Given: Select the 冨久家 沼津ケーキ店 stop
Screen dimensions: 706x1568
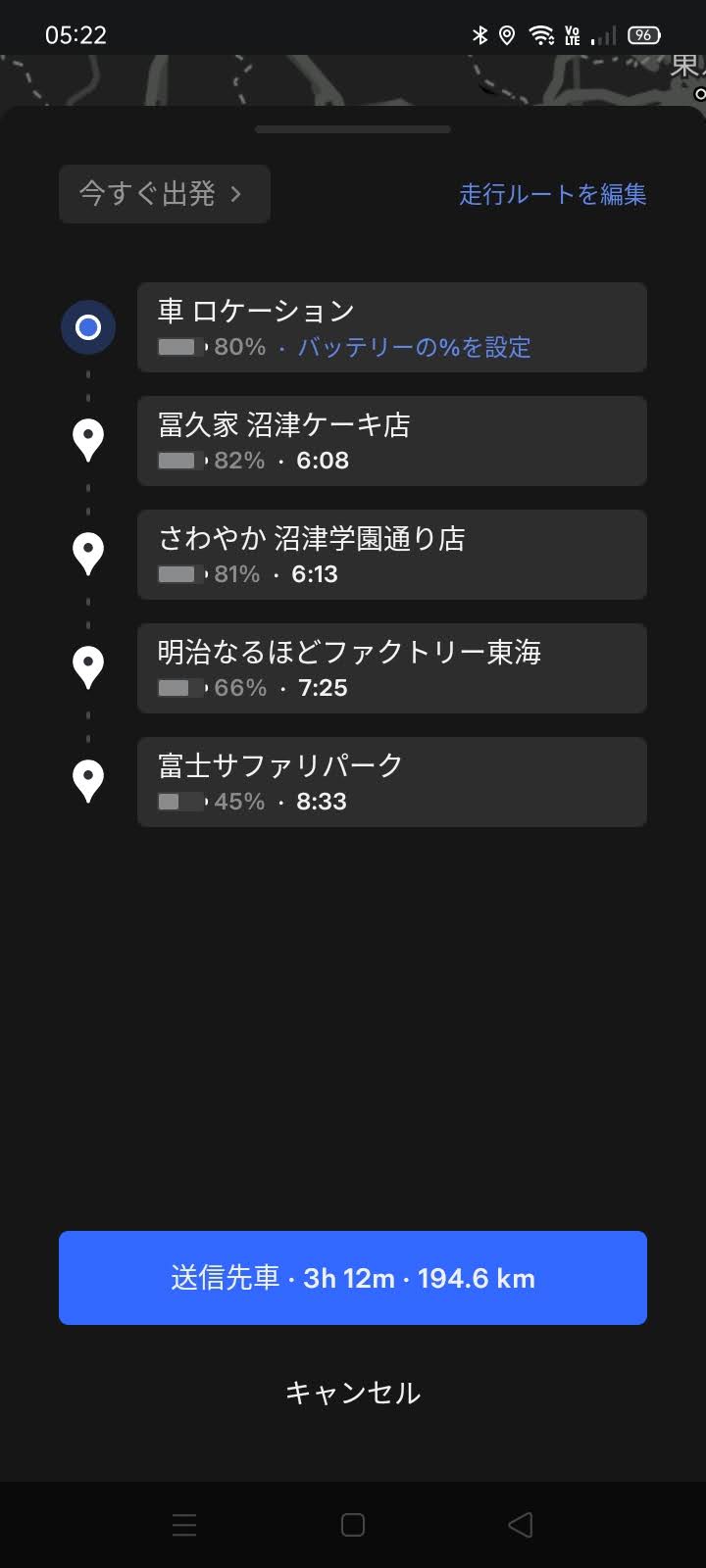Looking at the screenshot, I should pos(392,441).
